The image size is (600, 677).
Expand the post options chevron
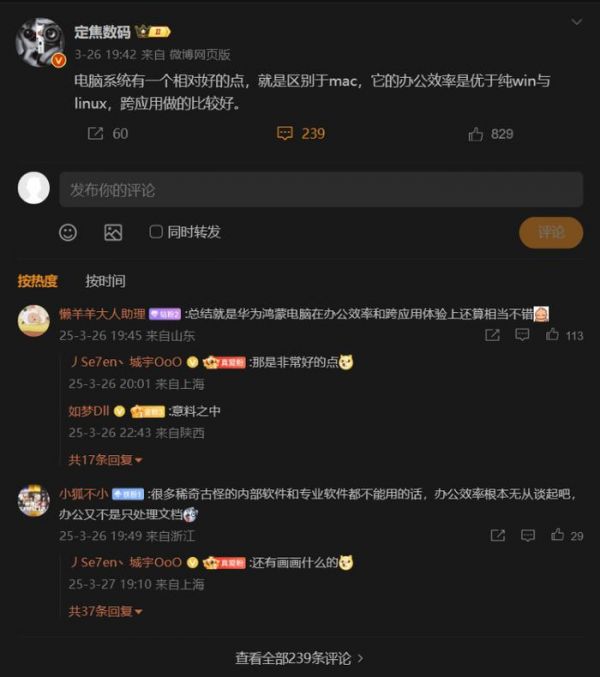point(576,22)
